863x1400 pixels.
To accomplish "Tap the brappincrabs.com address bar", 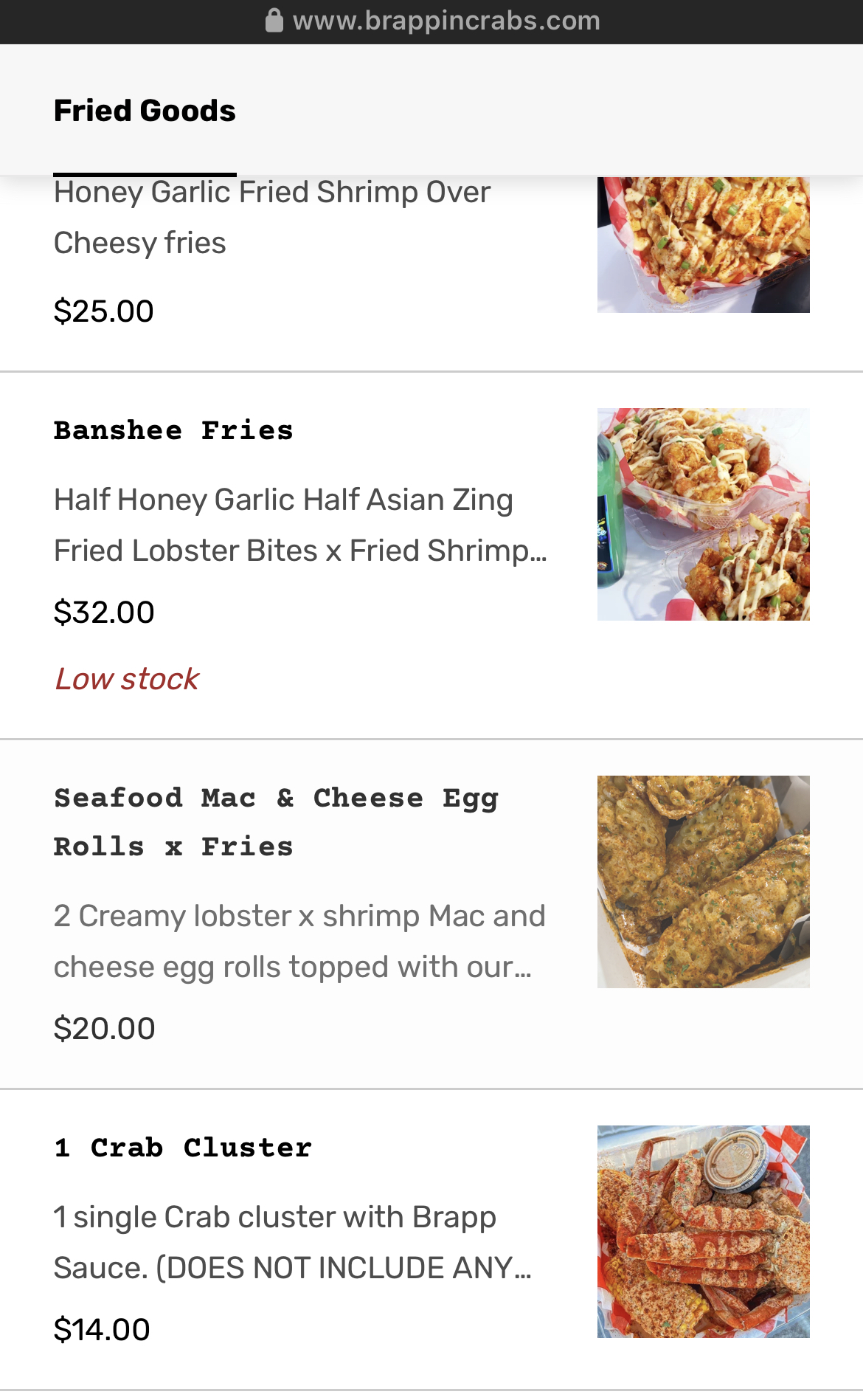I will tap(432, 21).
